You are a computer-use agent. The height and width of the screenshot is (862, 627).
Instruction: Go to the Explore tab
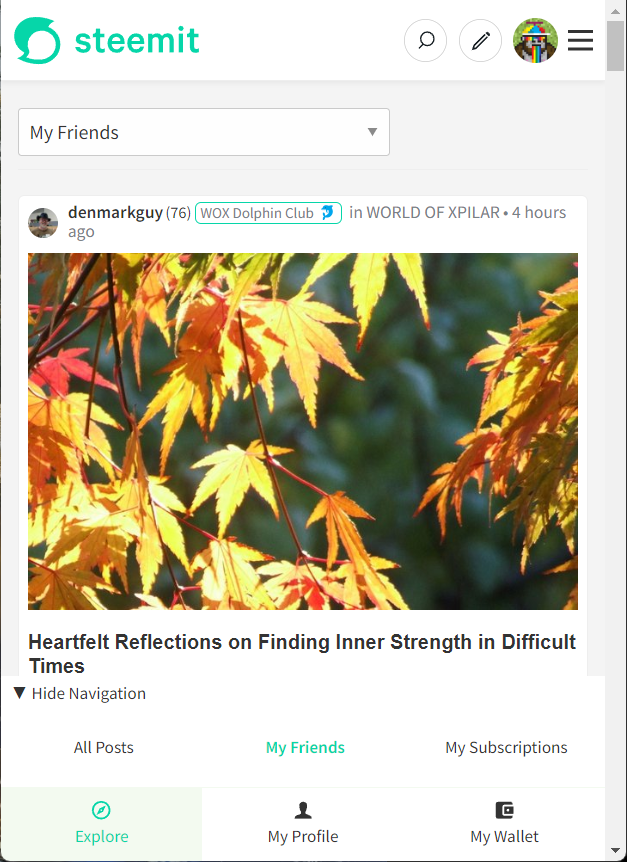pyautogui.click(x=101, y=824)
